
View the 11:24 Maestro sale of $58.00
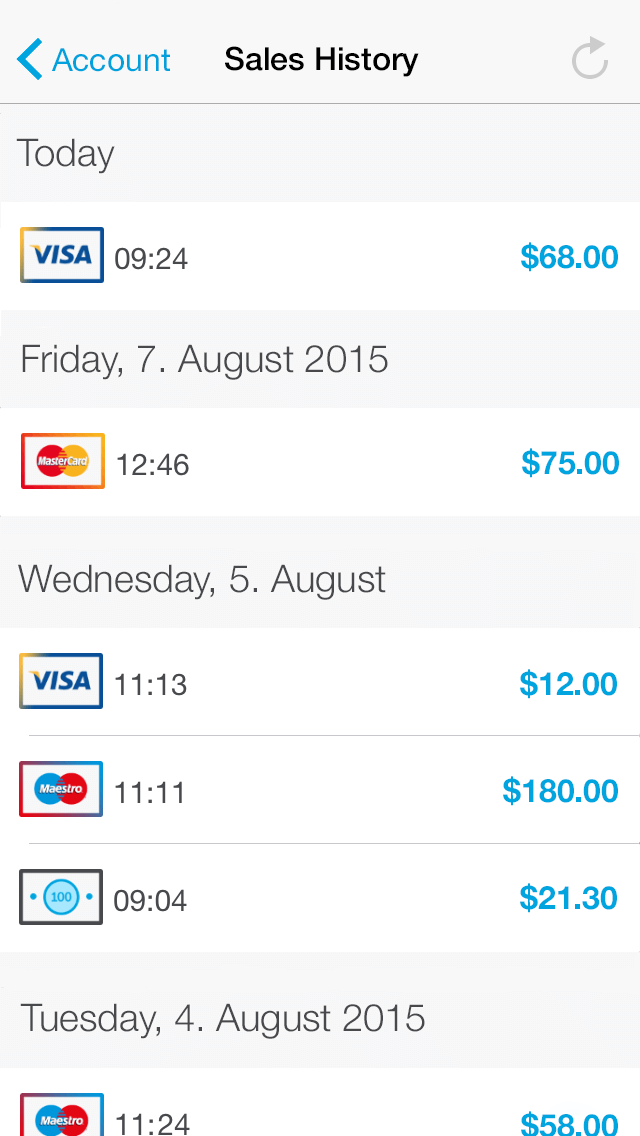(x=320, y=1116)
